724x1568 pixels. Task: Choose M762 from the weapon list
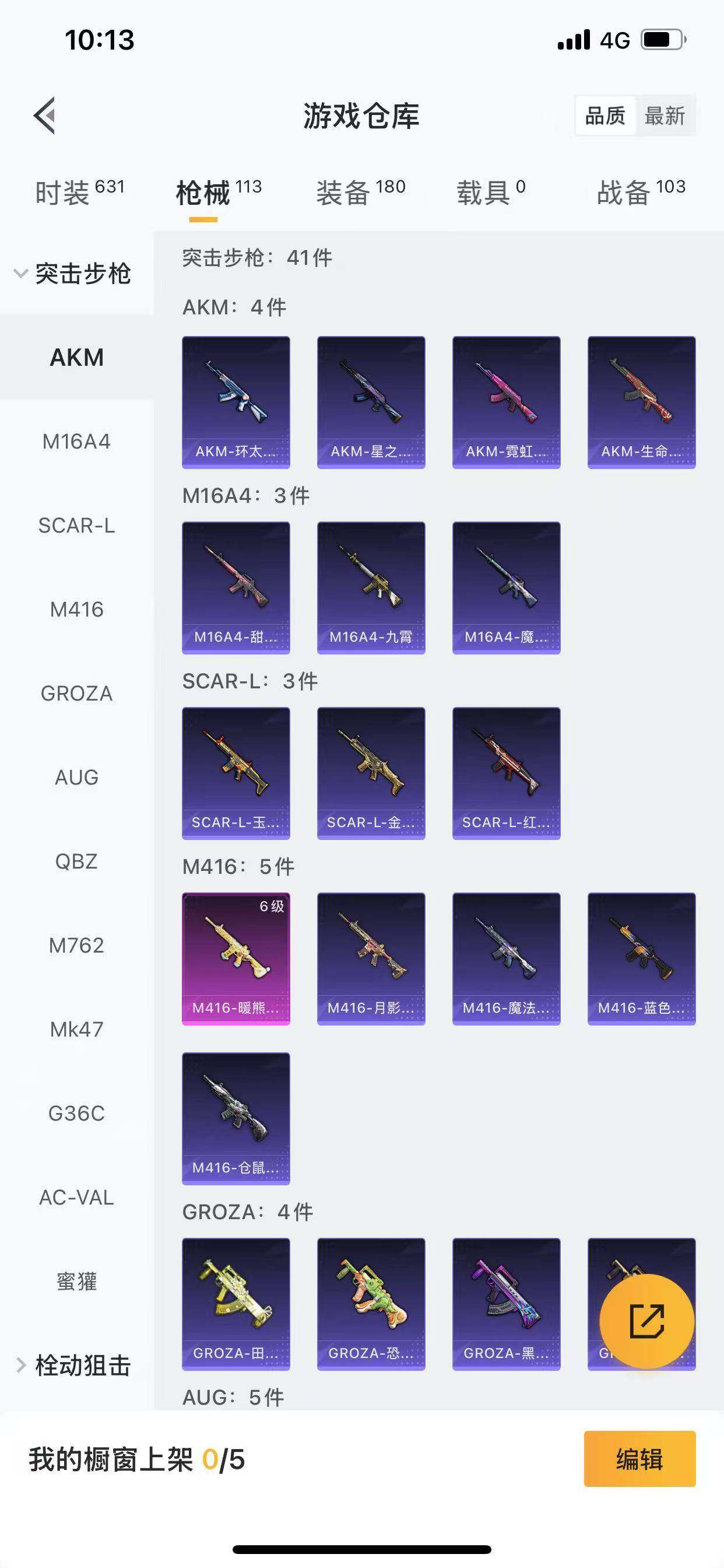pos(77,946)
